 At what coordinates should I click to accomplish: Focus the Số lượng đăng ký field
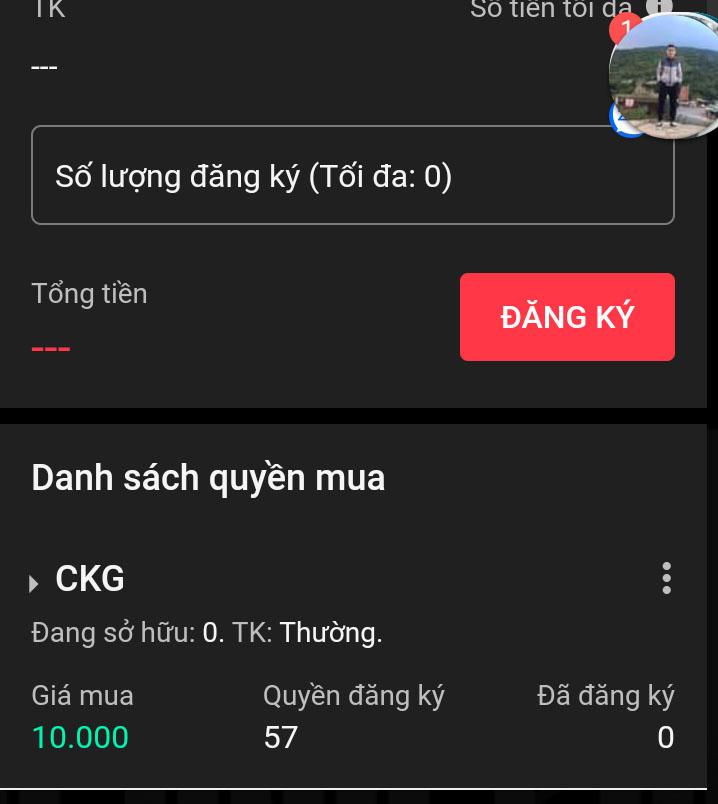353,176
